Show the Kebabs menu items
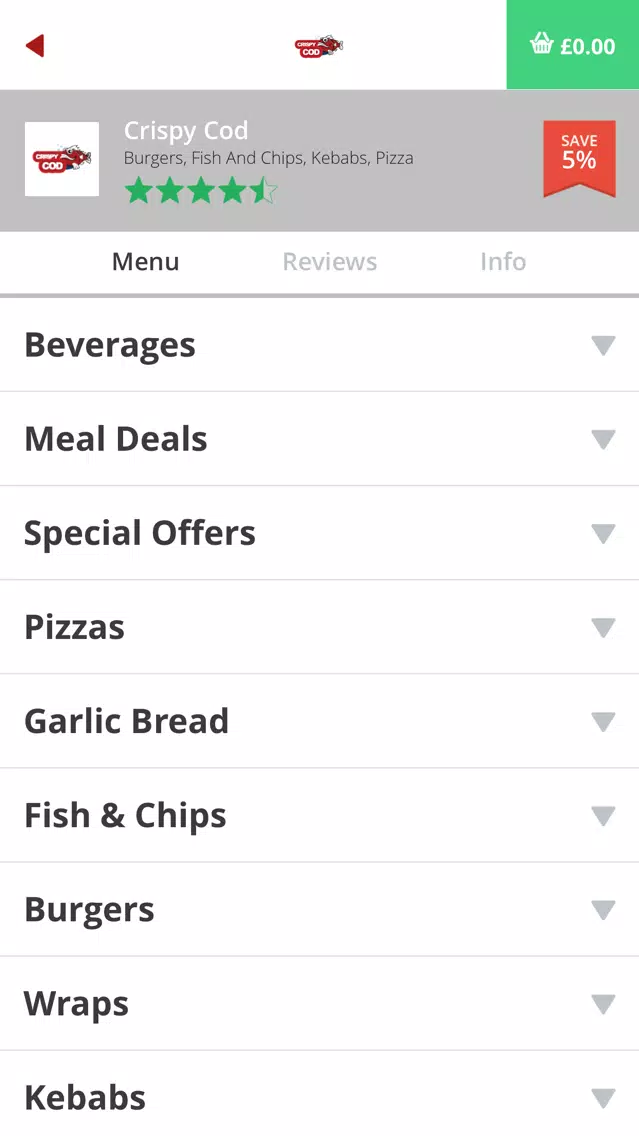This screenshot has width=639, height=1136. (x=320, y=1094)
